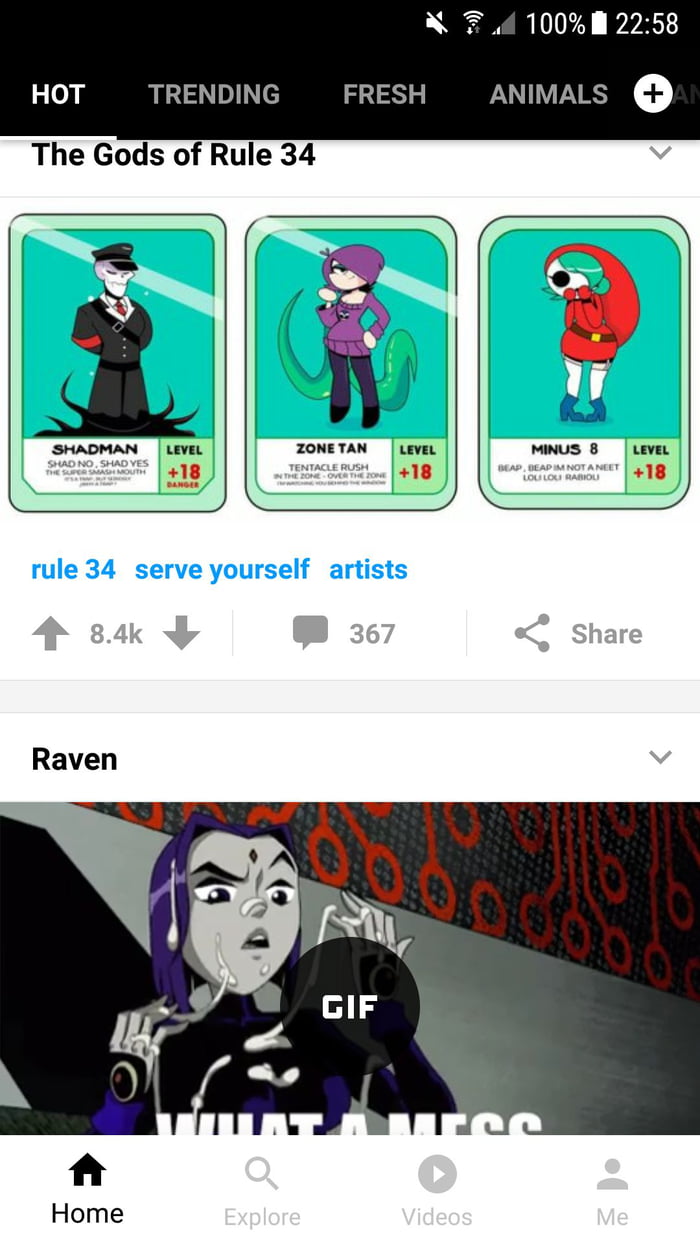
Task: Open the rule 34 tag
Action: [x=73, y=569]
